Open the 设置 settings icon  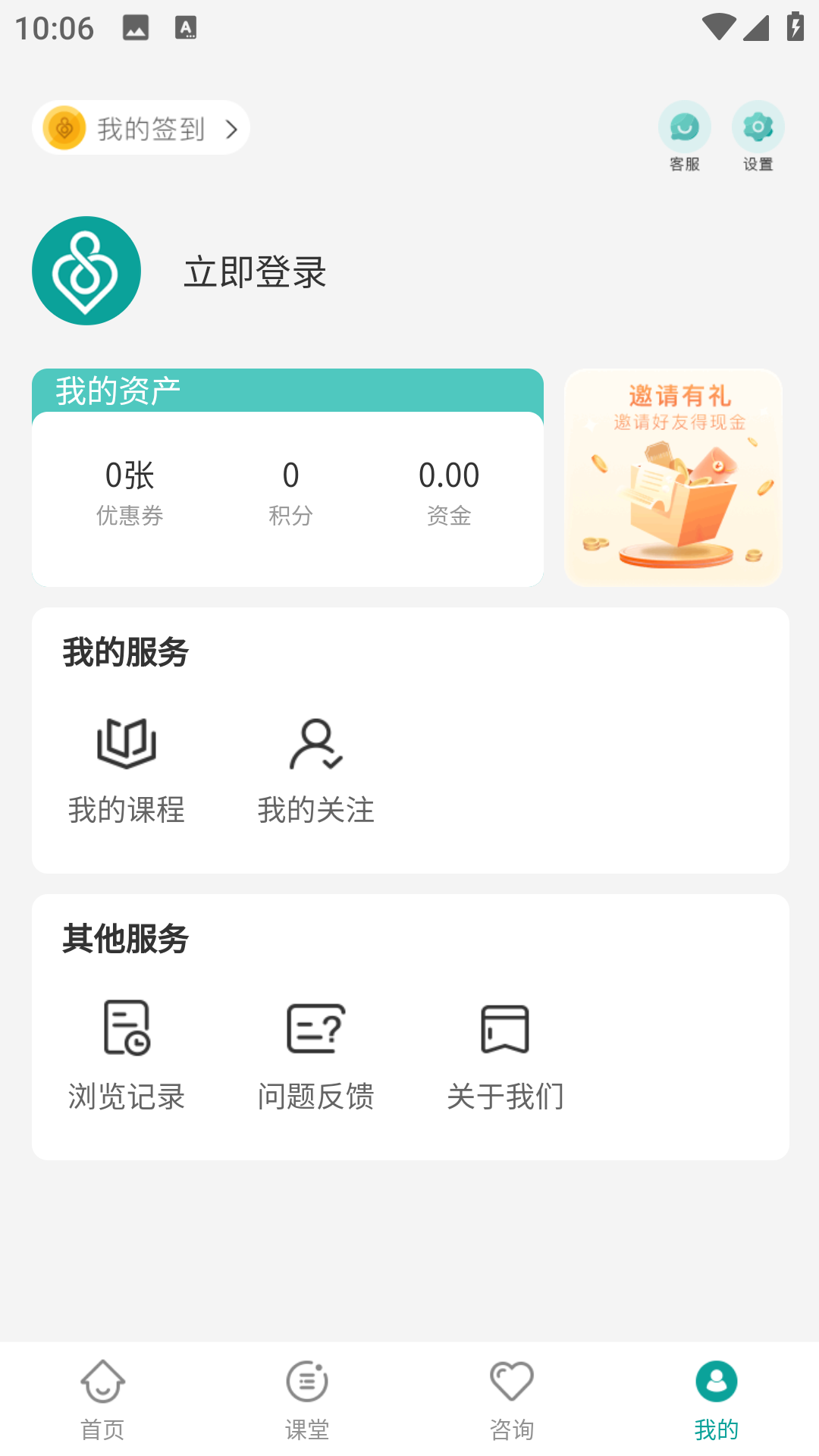(x=756, y=127)
